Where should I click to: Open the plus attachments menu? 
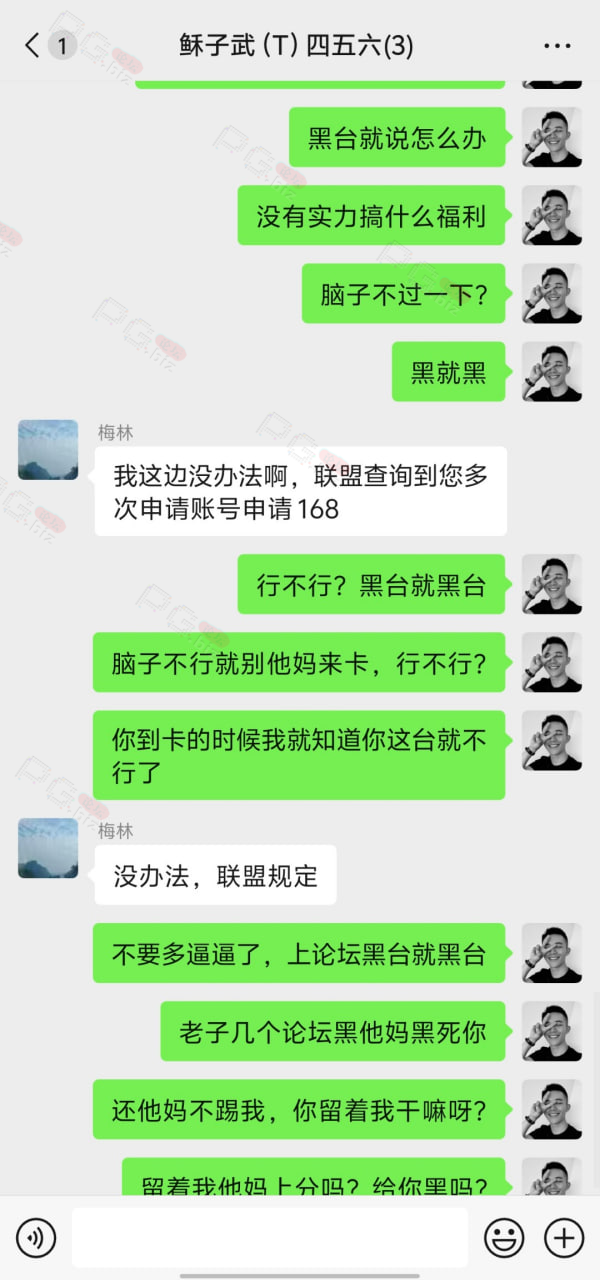[x=564, y=1238]
